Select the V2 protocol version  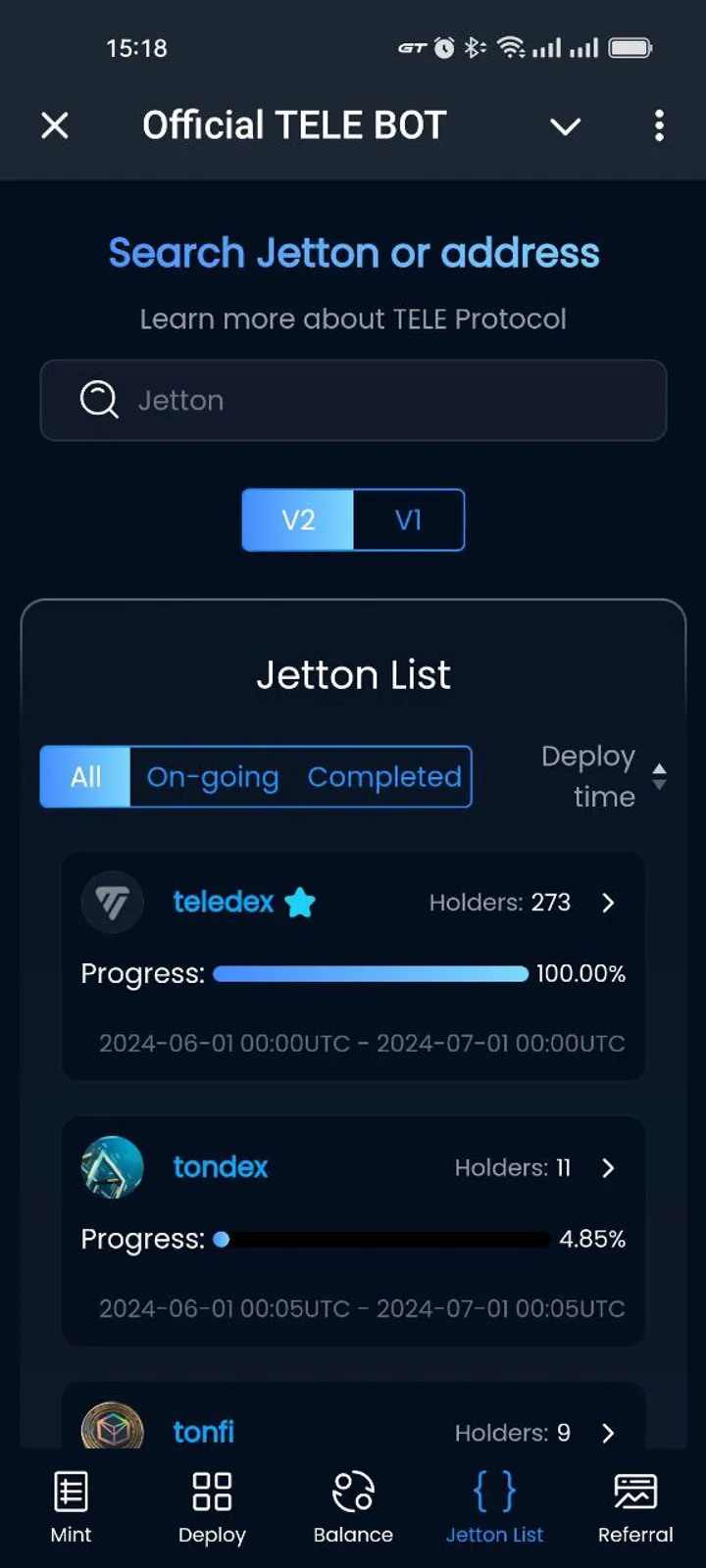coord(298,519)
